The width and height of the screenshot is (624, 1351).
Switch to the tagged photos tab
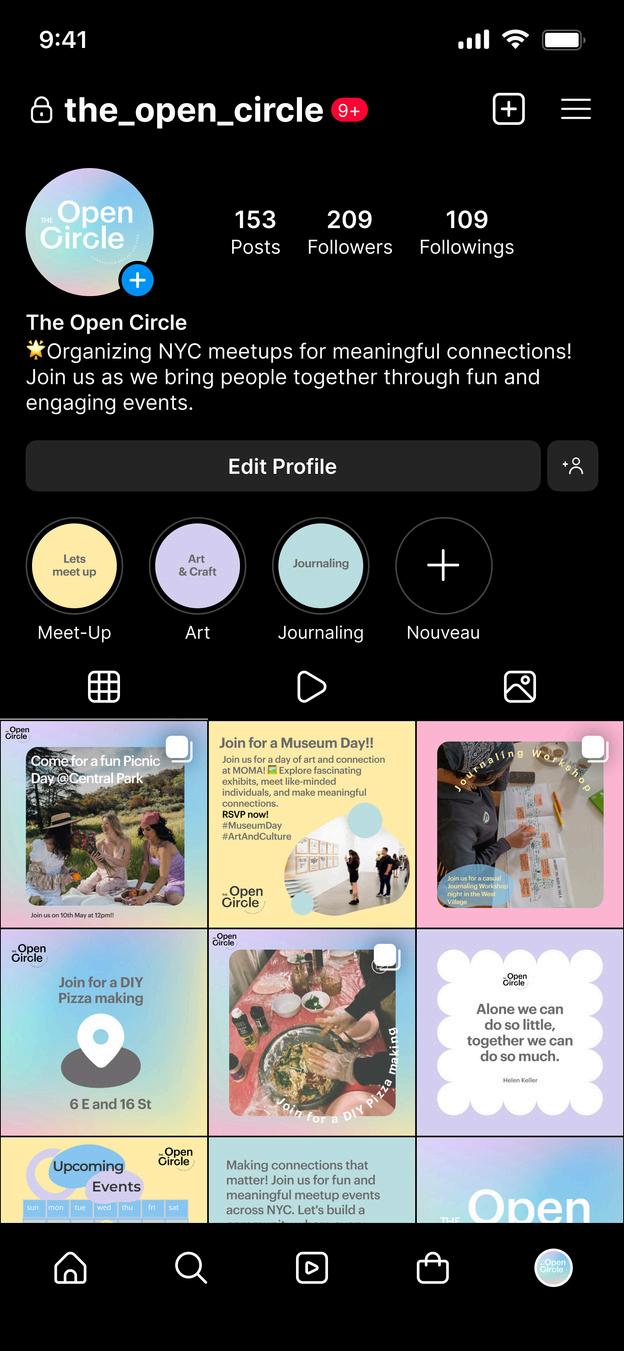519,687
